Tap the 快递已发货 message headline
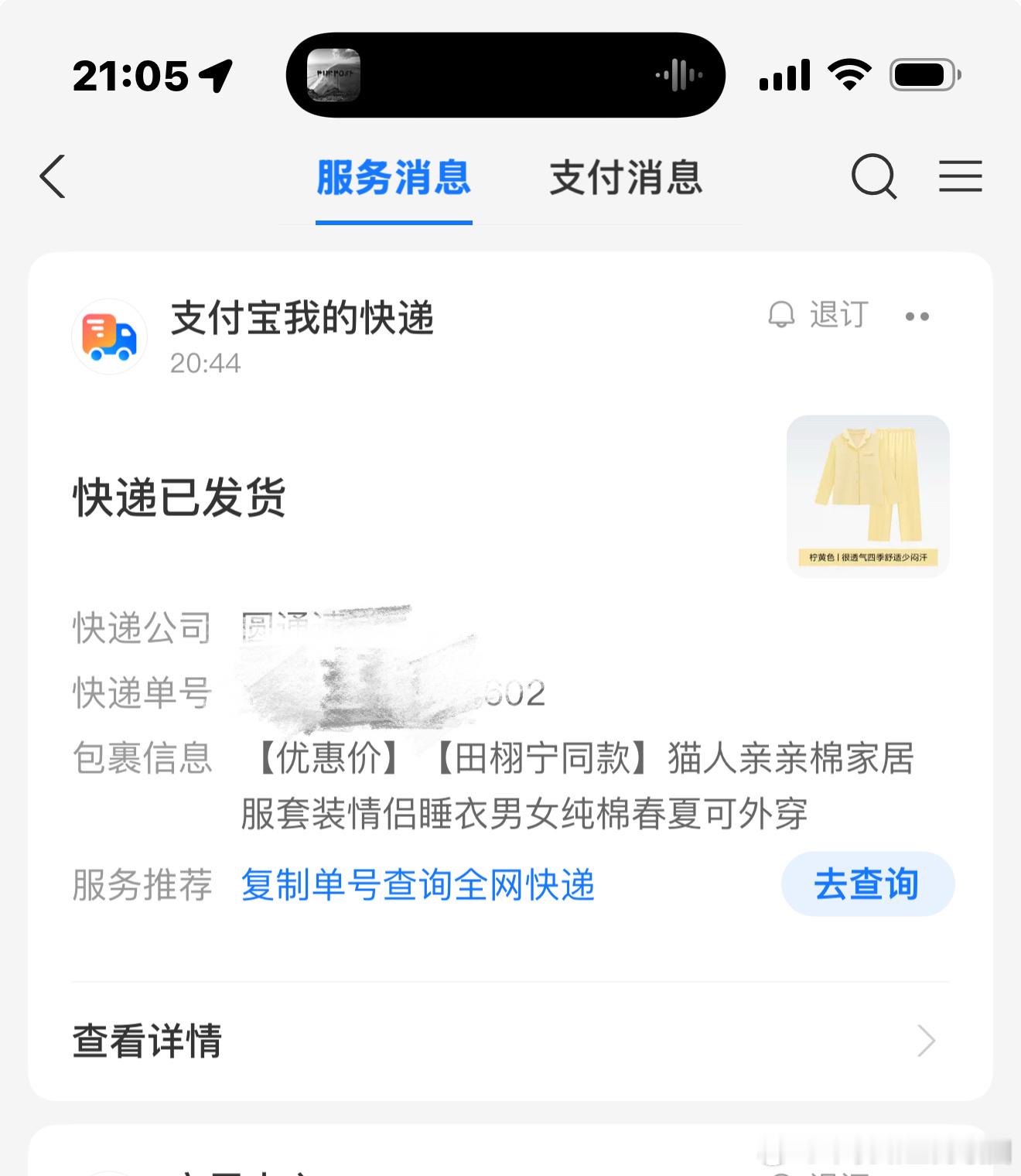 pos(179,499)
